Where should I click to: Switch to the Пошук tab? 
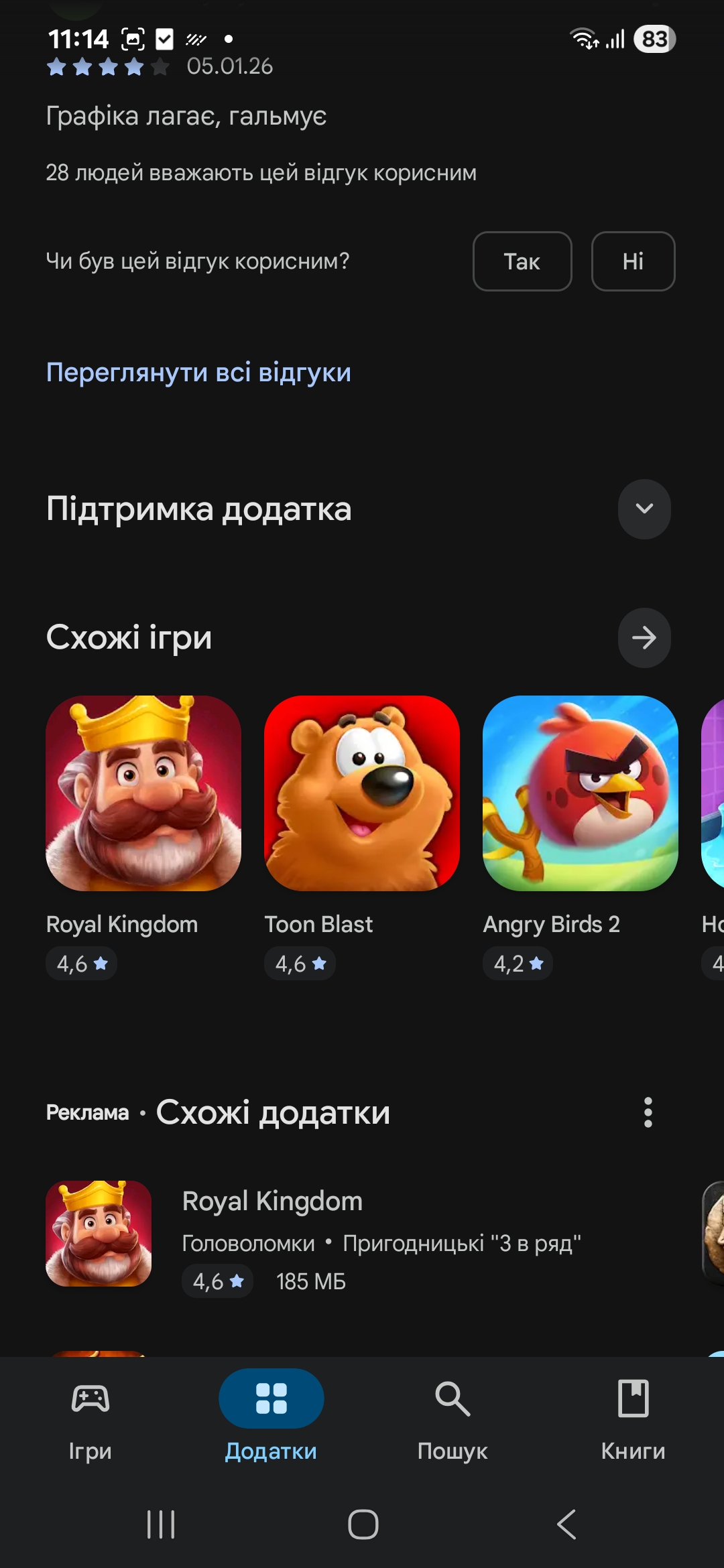click(x=452, y=1415)
